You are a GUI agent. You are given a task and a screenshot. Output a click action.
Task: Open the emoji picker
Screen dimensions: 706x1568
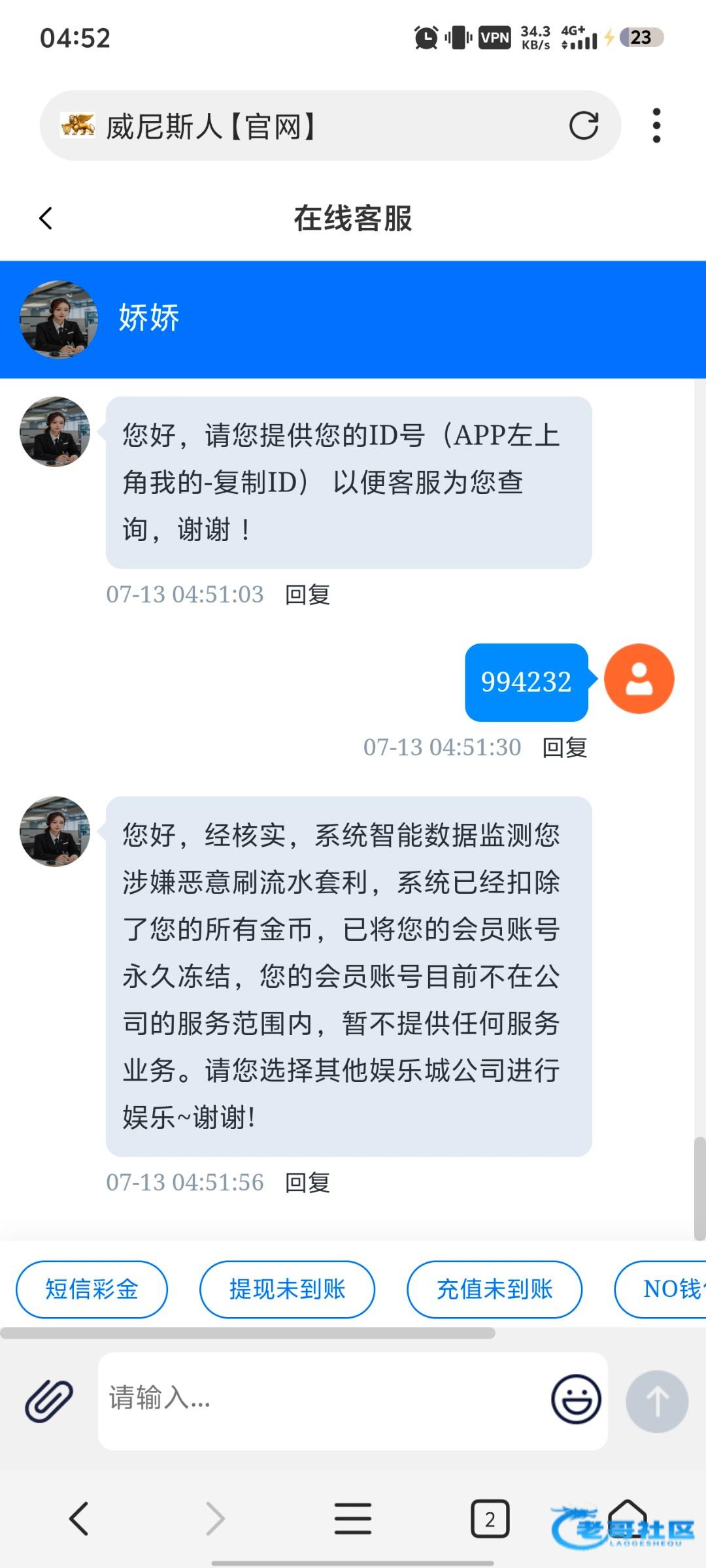point(576,1399)
